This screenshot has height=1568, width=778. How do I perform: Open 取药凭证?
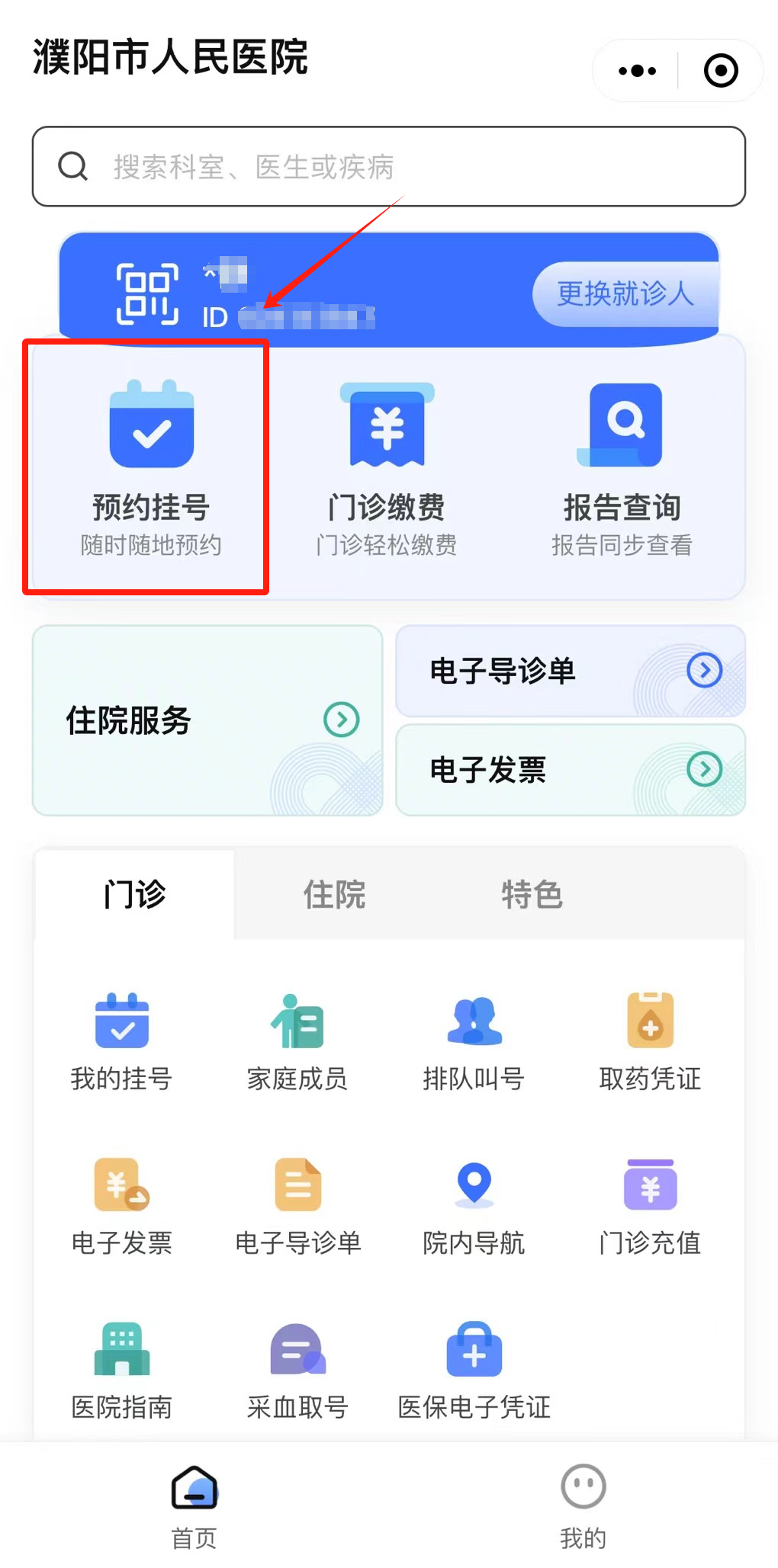pyautogui.click(x=650, y=1041)
